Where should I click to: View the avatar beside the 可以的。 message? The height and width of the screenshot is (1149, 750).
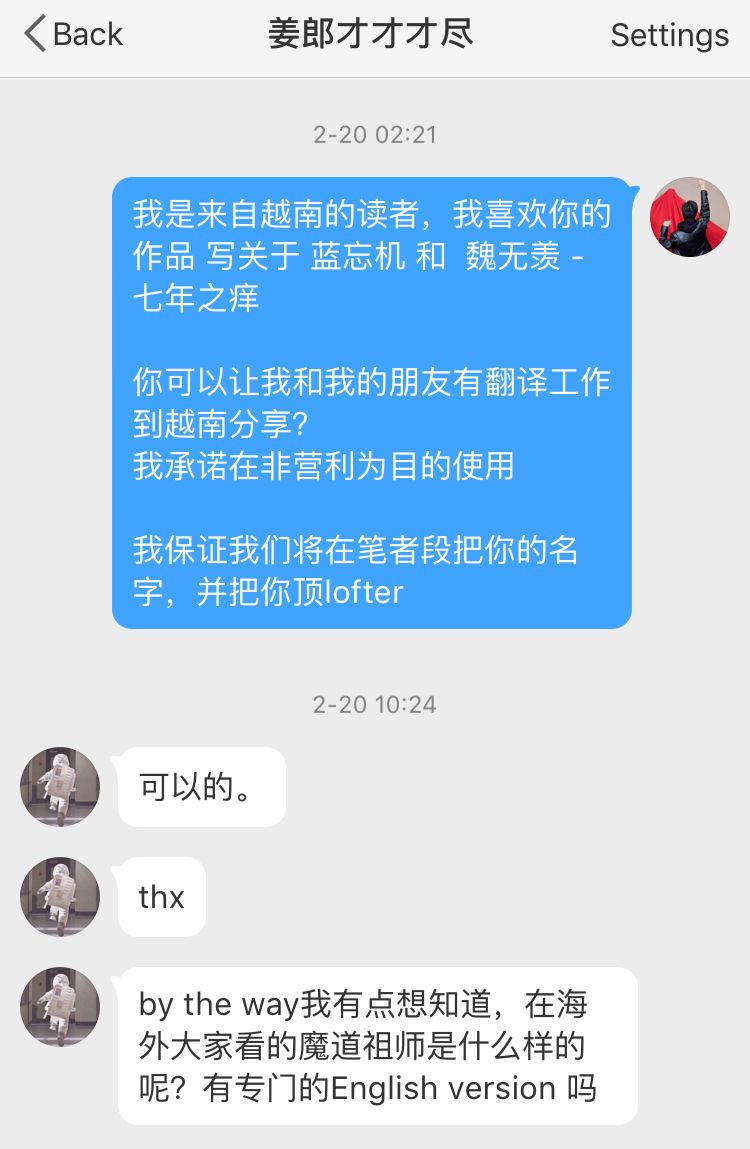click(x=60, y=787)
